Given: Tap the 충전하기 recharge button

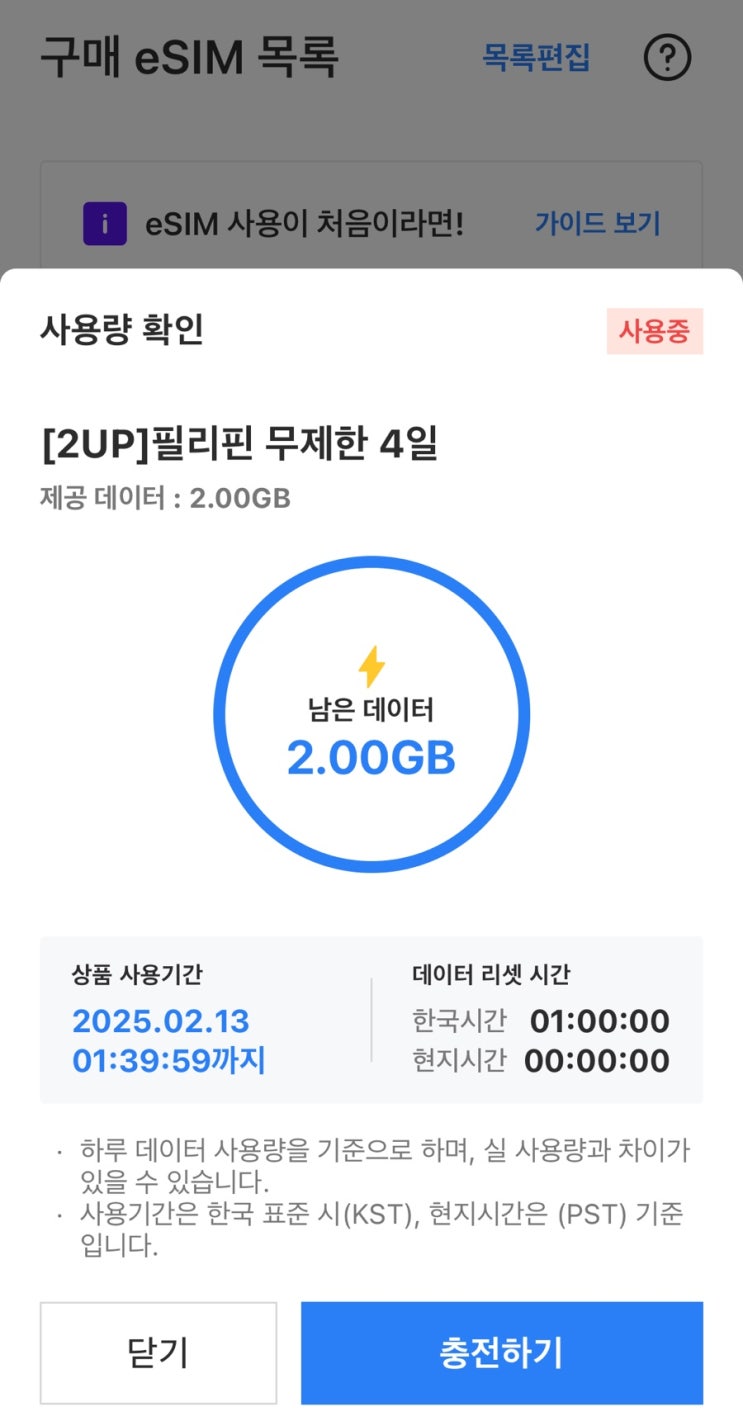Looking at the screenshot, I should (x=502, y=1353).
